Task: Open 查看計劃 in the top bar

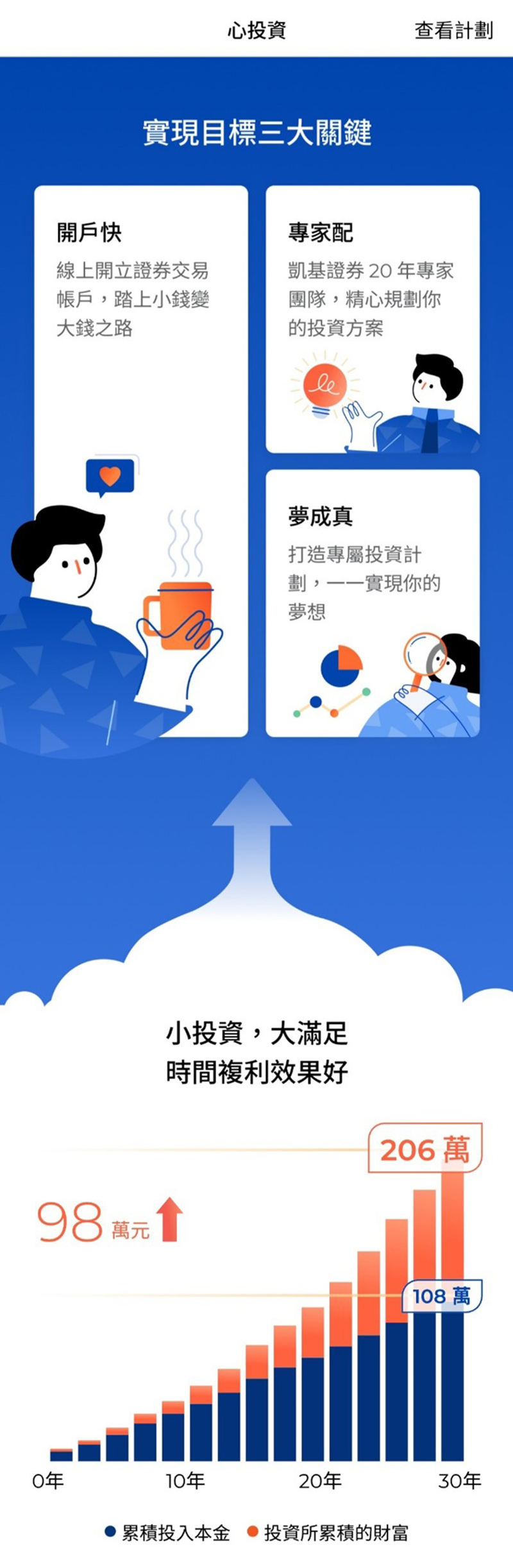Action: (453, 30)
